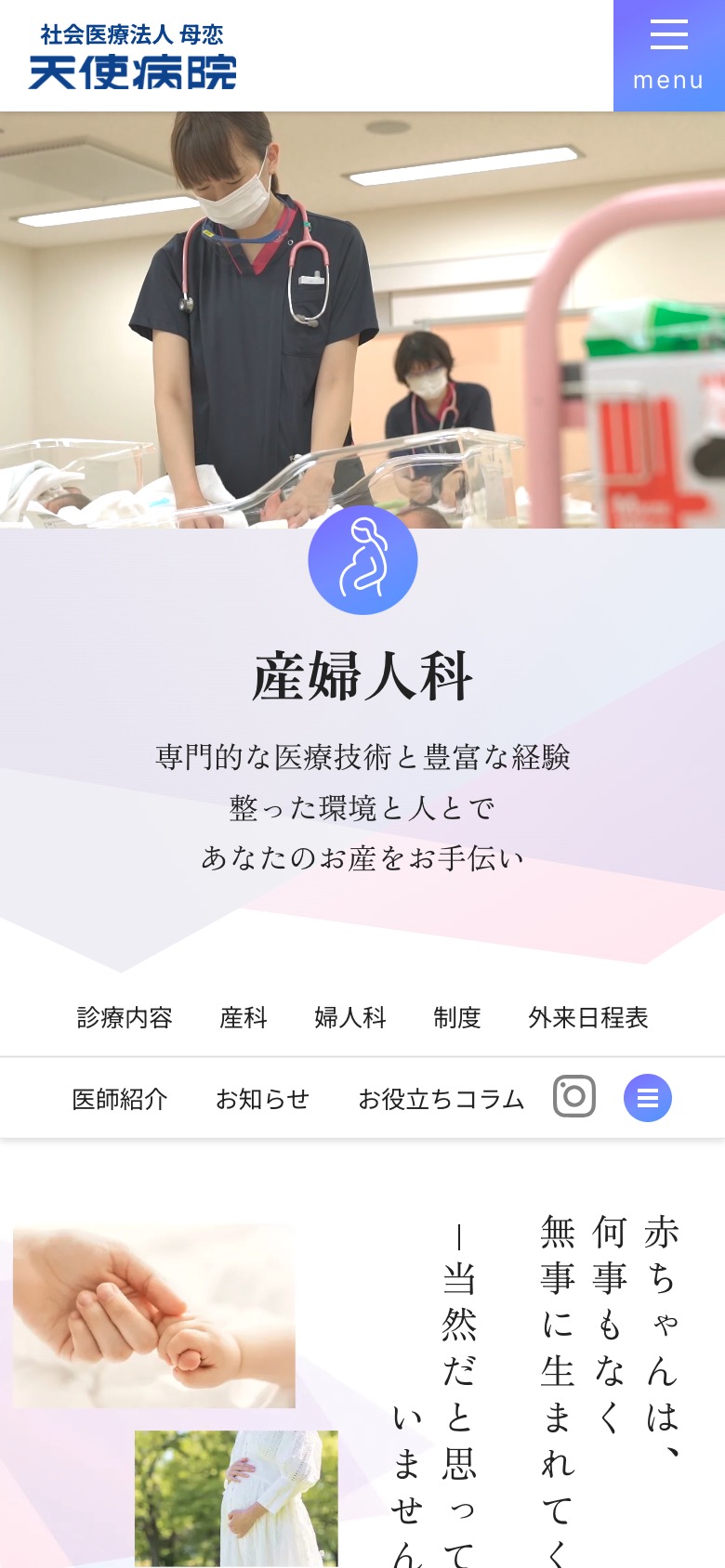Viewport: 725px width, 1568px height.
Task: Go to 天使病院 home via header logo
Action: coord(133,58)
